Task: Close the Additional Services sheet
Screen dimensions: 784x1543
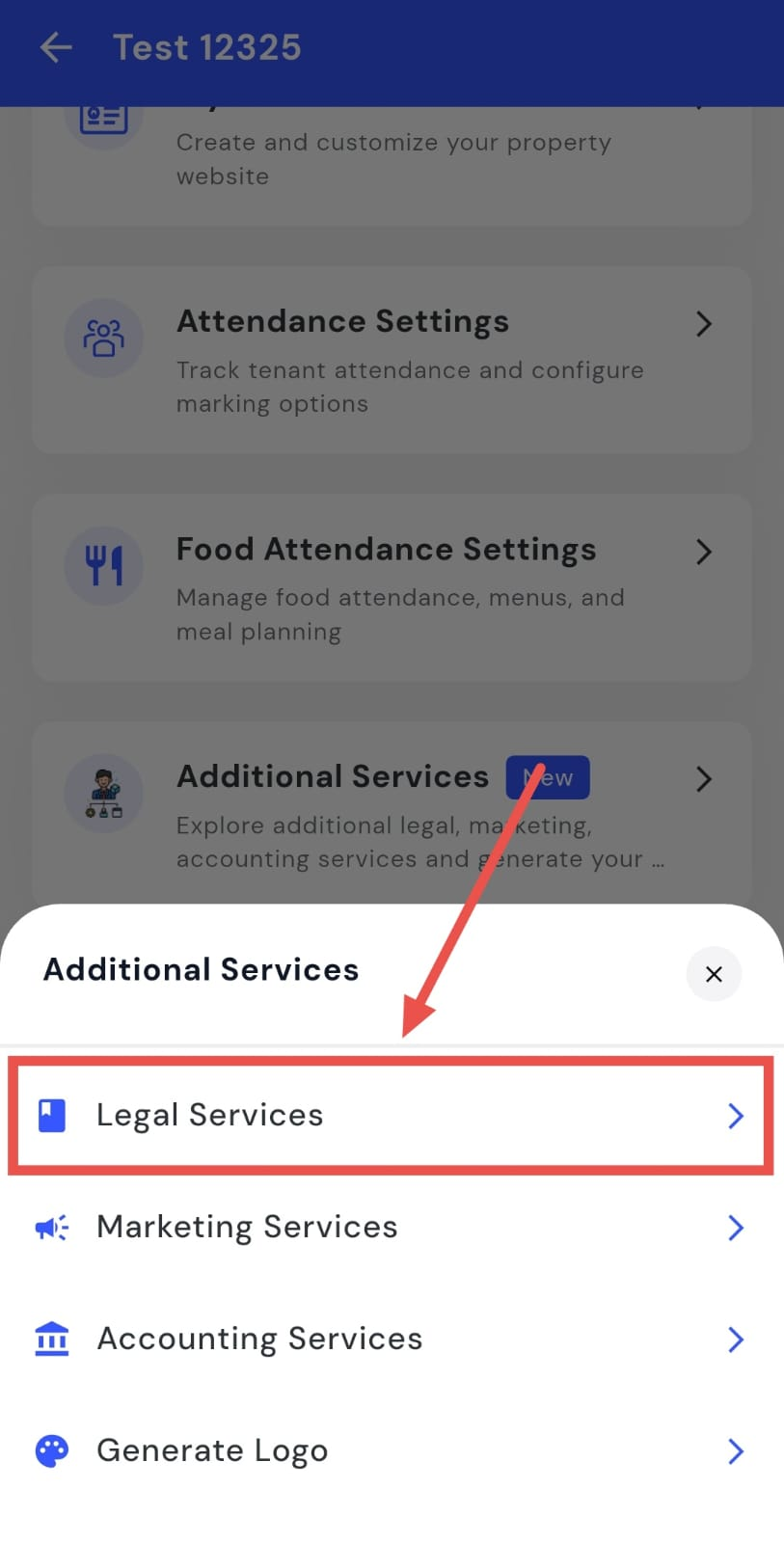Action: point(713,974)
